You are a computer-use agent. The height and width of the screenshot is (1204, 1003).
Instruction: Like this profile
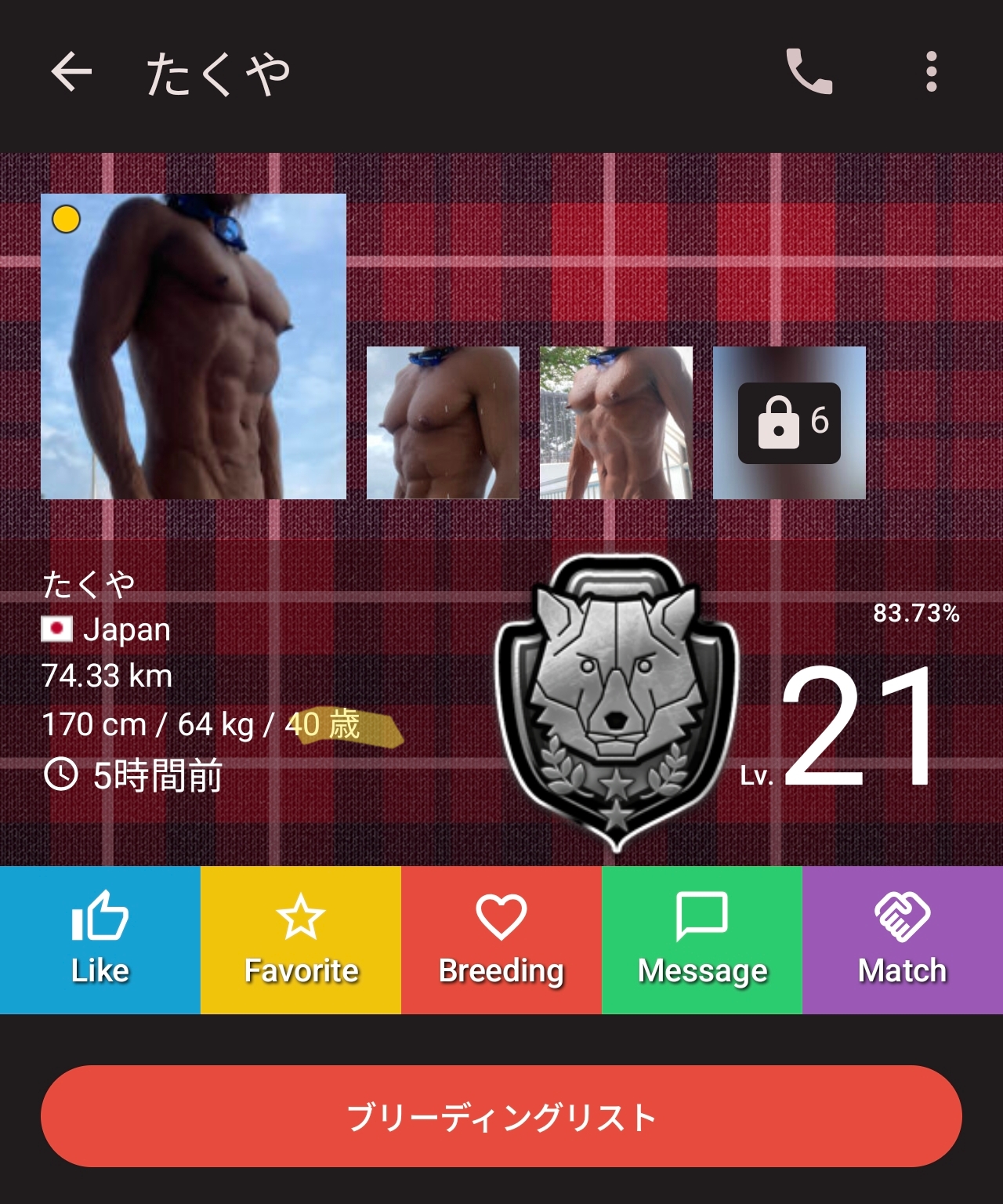[x=100, y=939]
